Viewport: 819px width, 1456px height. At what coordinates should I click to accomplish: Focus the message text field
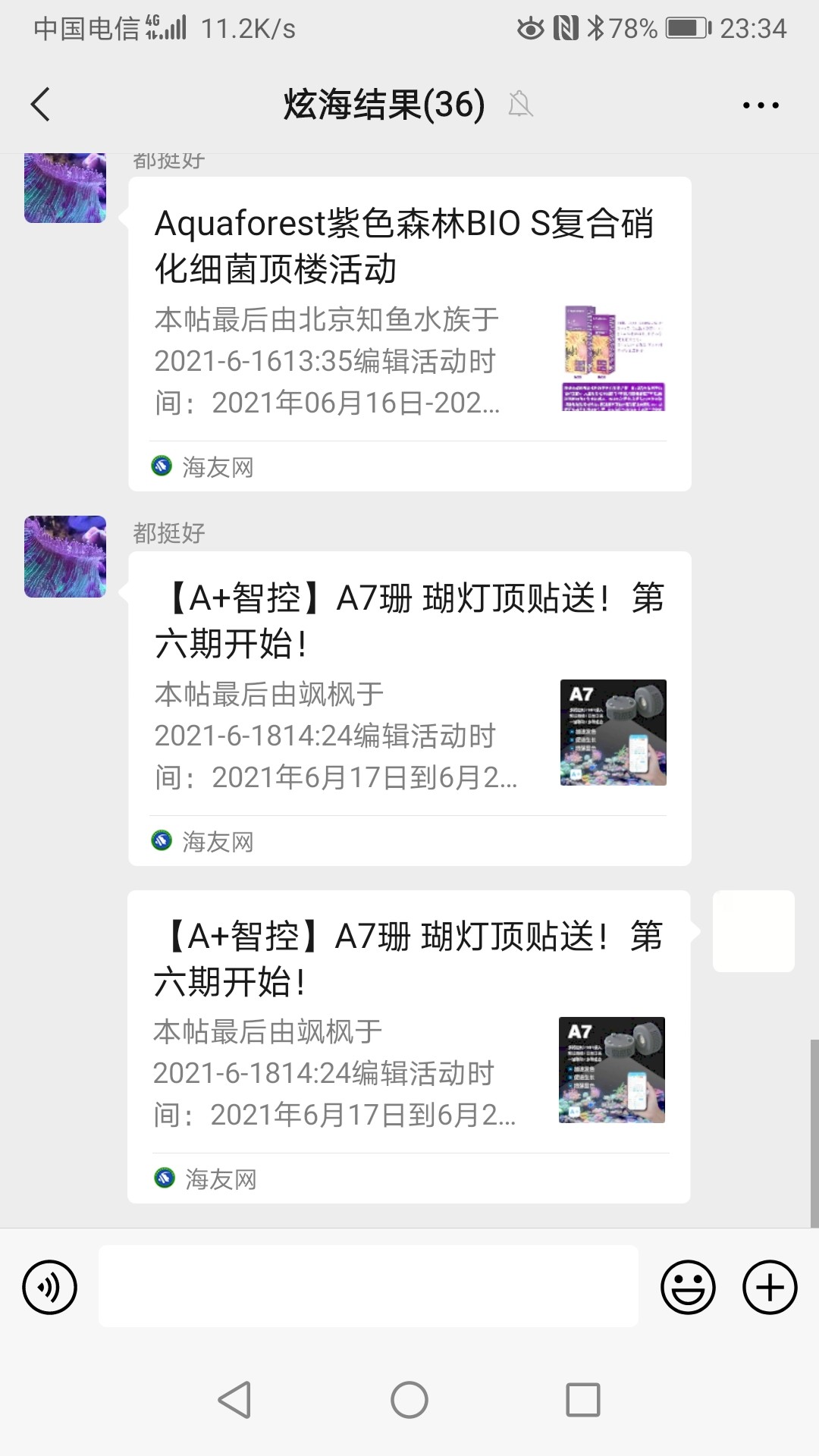click(368, 1286)
